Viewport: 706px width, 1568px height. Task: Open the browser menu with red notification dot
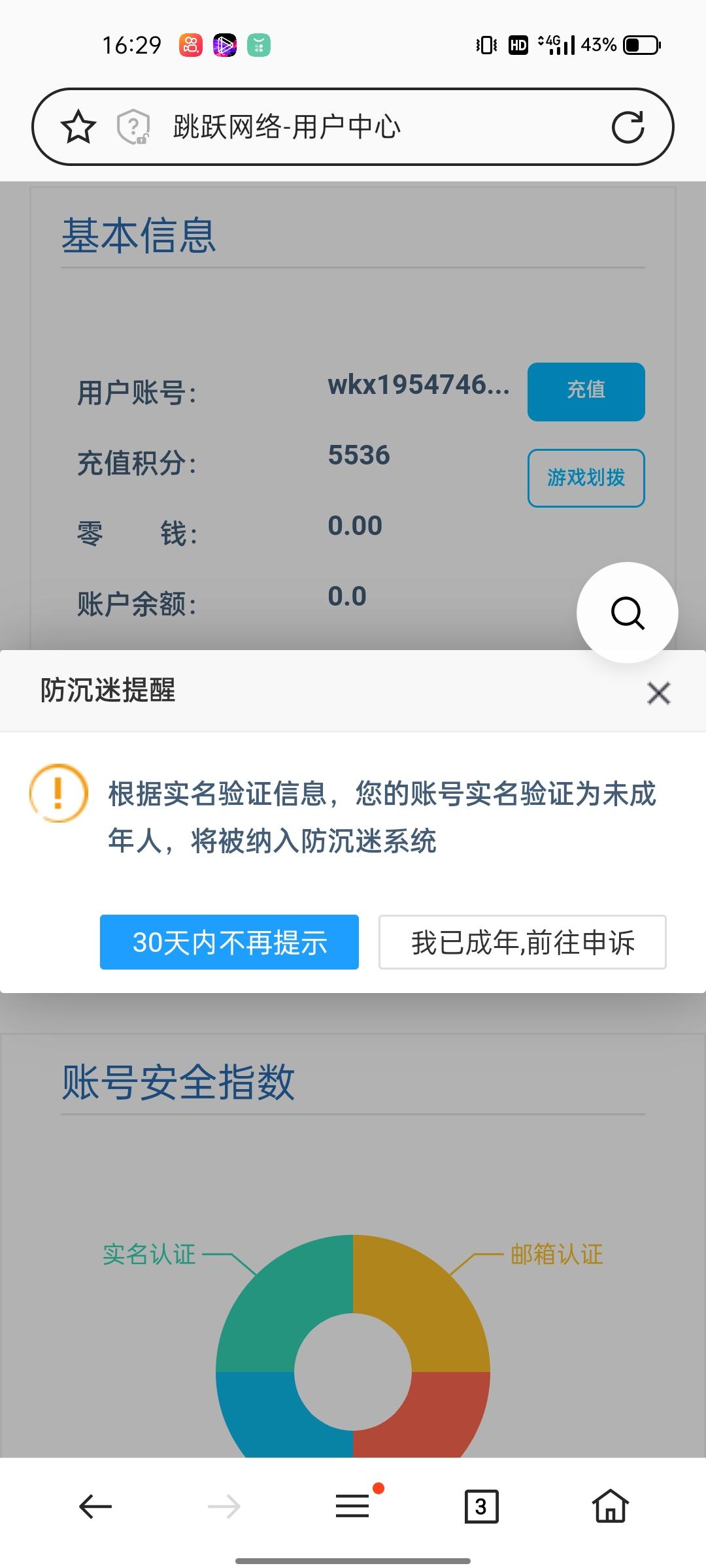tap(351, 1507)
